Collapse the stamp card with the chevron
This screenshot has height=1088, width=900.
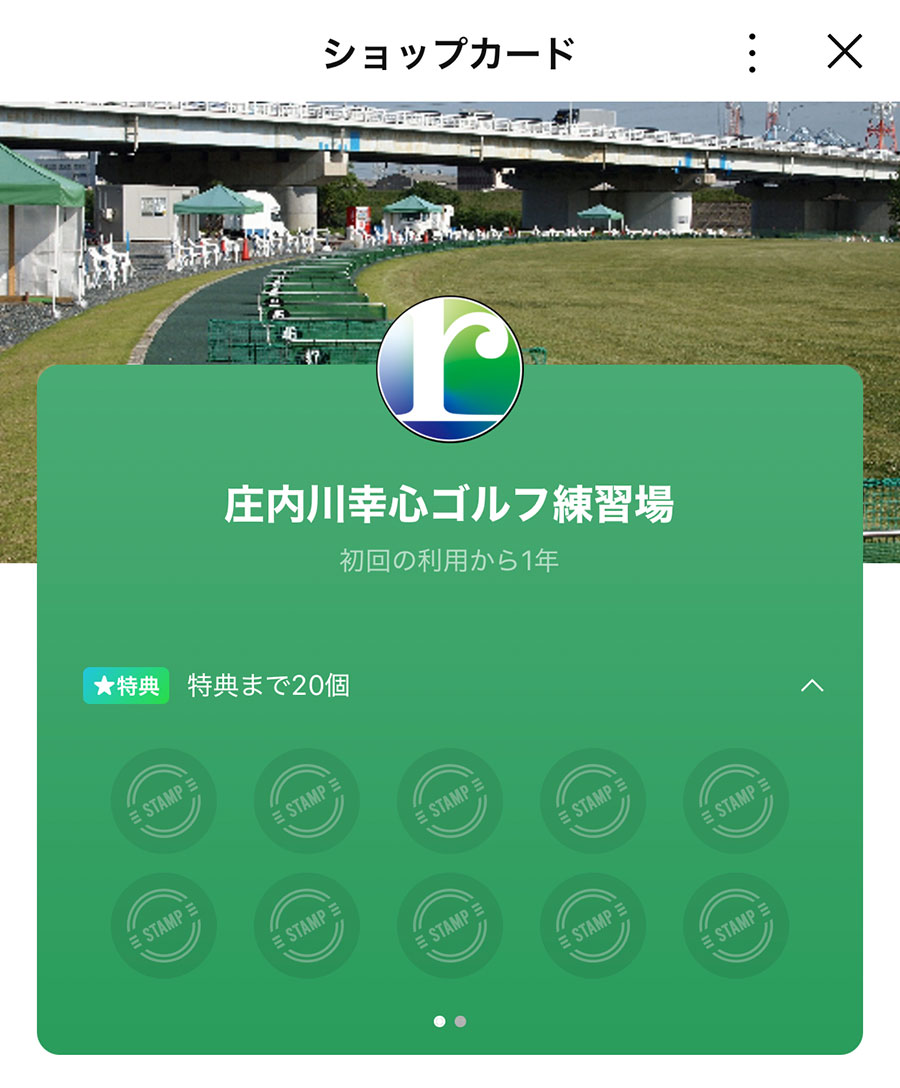pos(814,685)
